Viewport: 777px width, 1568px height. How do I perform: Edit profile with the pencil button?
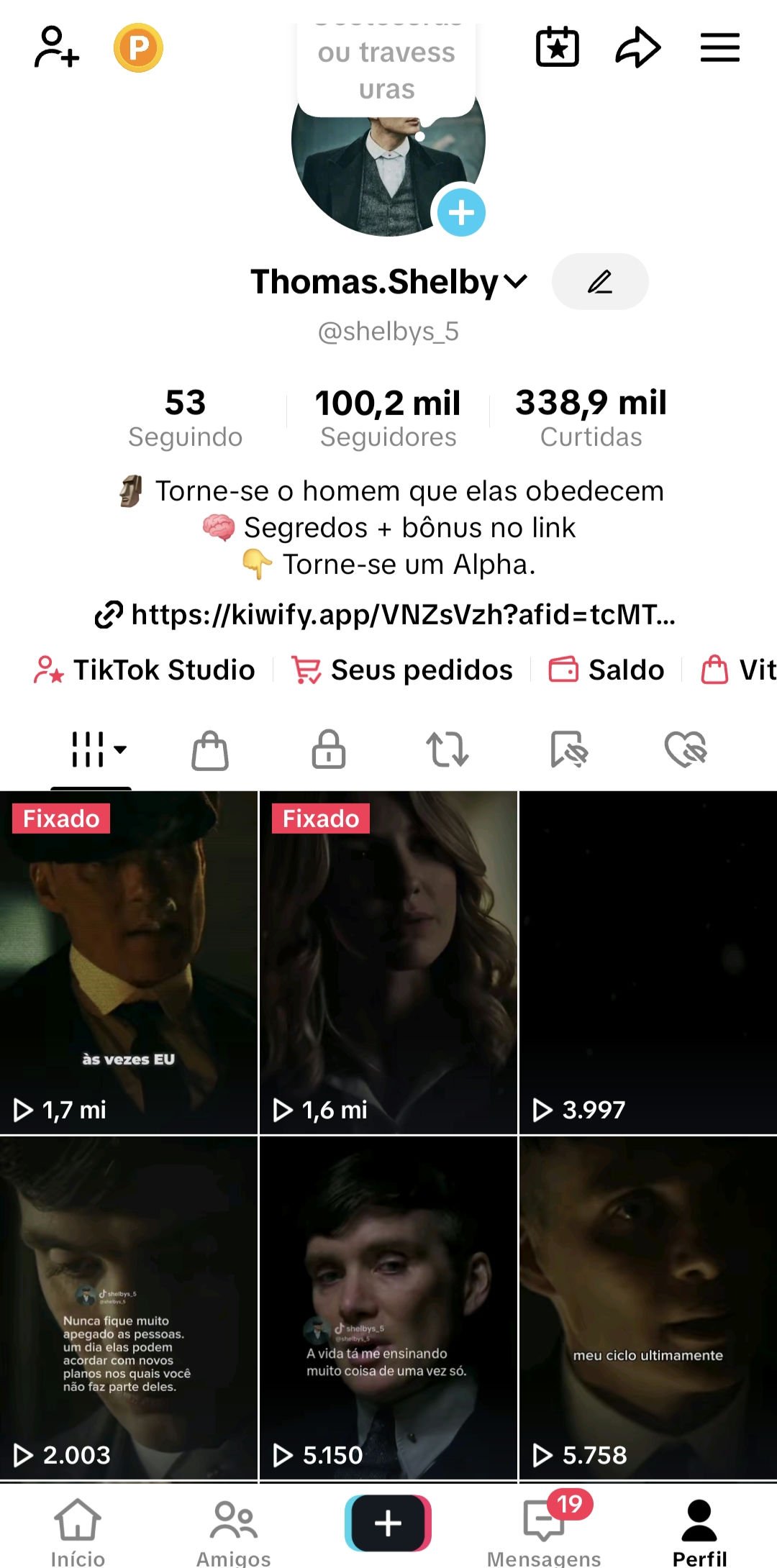click(x=600, y=282)
